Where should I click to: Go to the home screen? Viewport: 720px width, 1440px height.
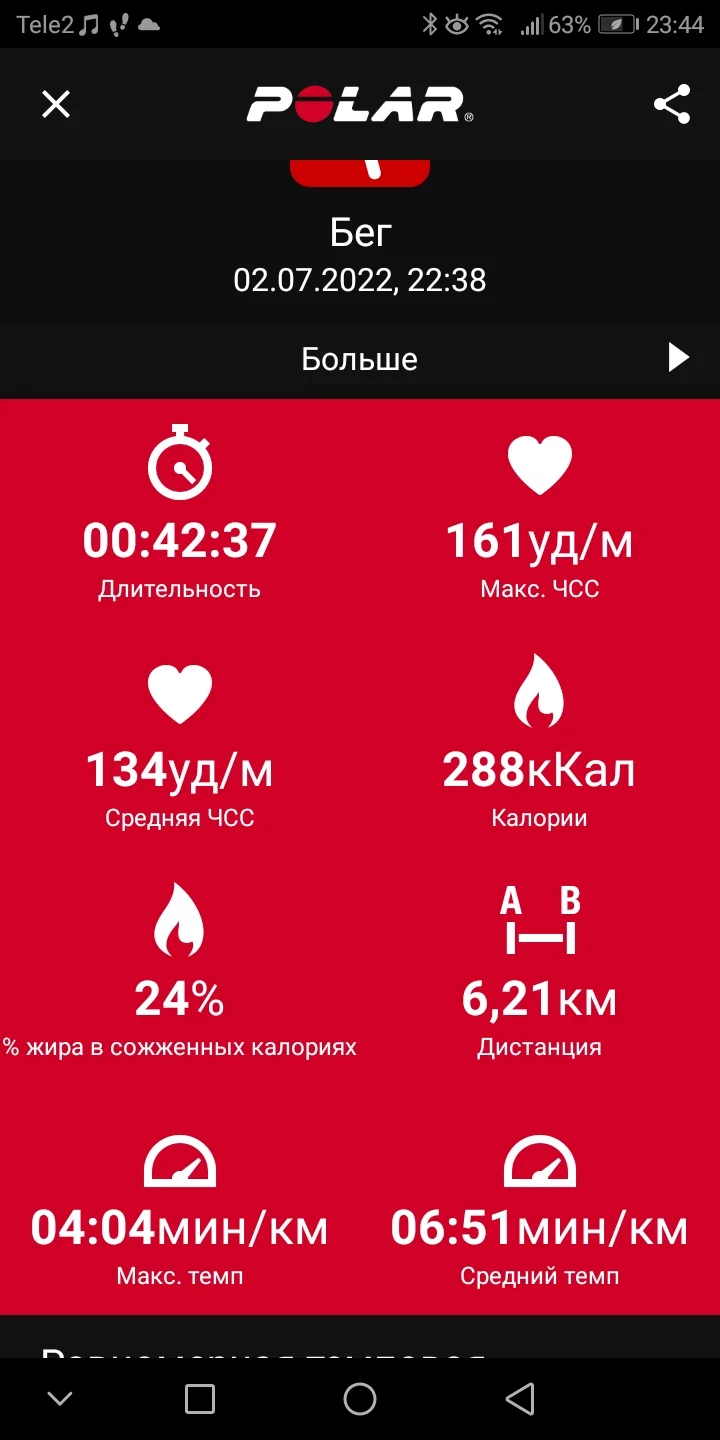pos(360,1399)
